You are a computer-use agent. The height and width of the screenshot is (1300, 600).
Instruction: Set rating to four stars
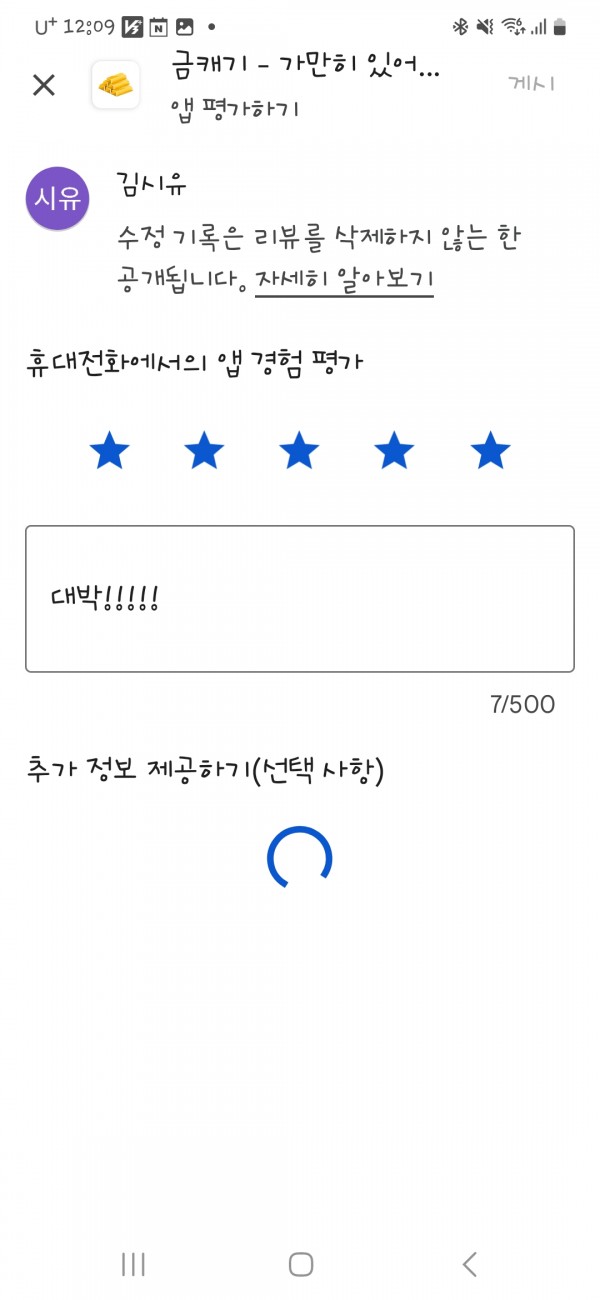click(394, 451)
